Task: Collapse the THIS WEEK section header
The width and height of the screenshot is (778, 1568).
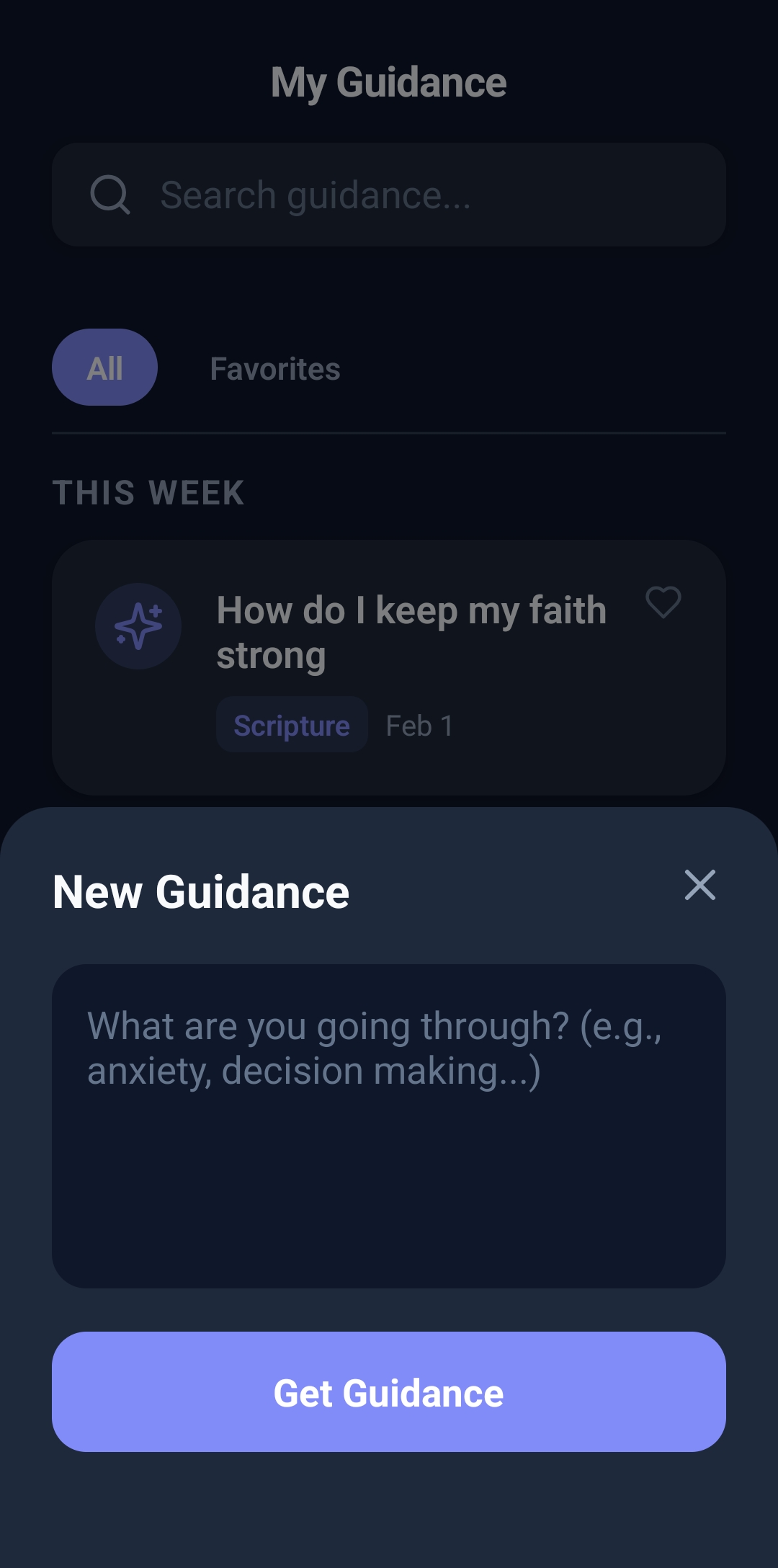Action: pyautogui.click(x=148, y=492)
